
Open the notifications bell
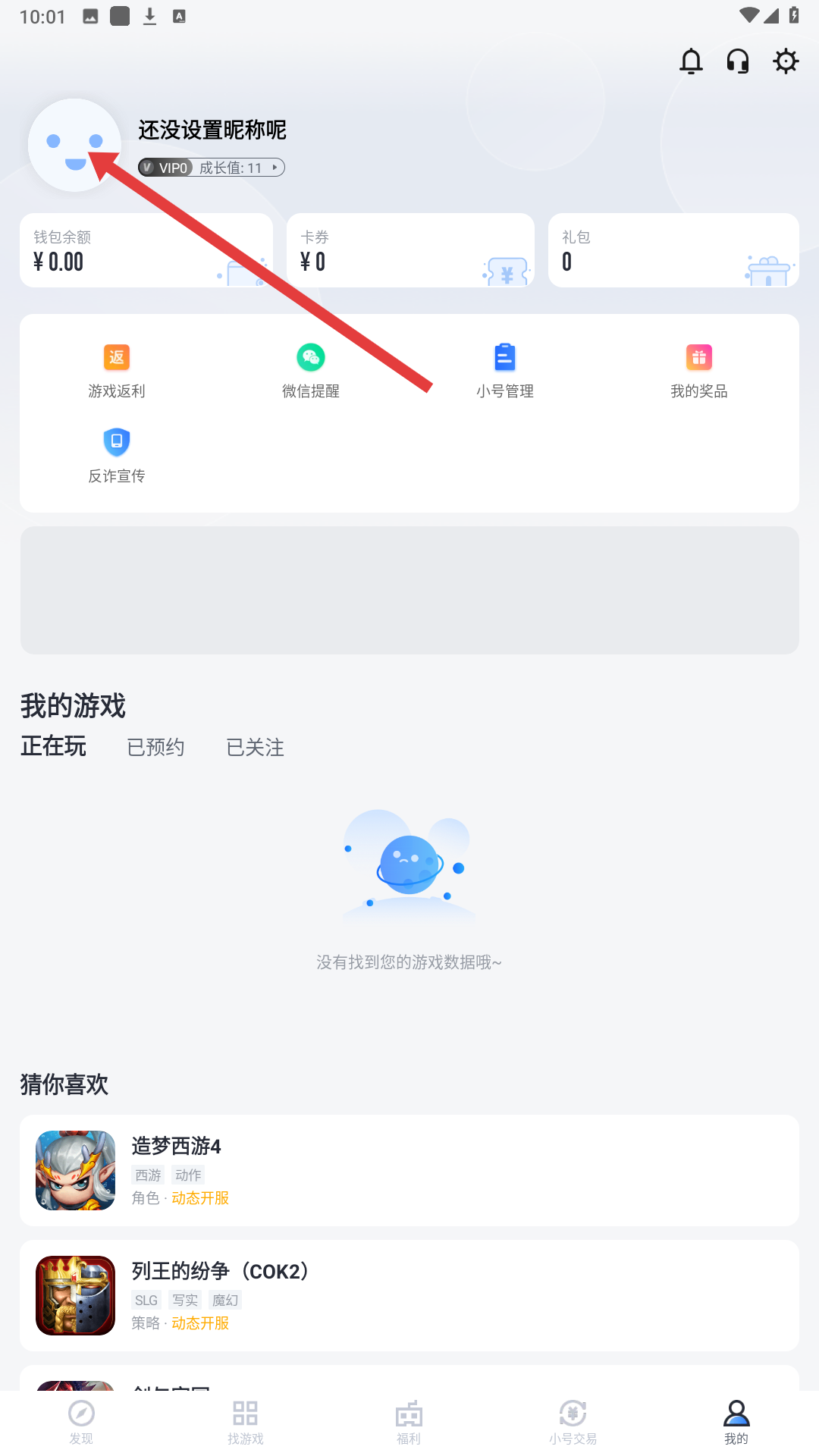coord(691,61)
